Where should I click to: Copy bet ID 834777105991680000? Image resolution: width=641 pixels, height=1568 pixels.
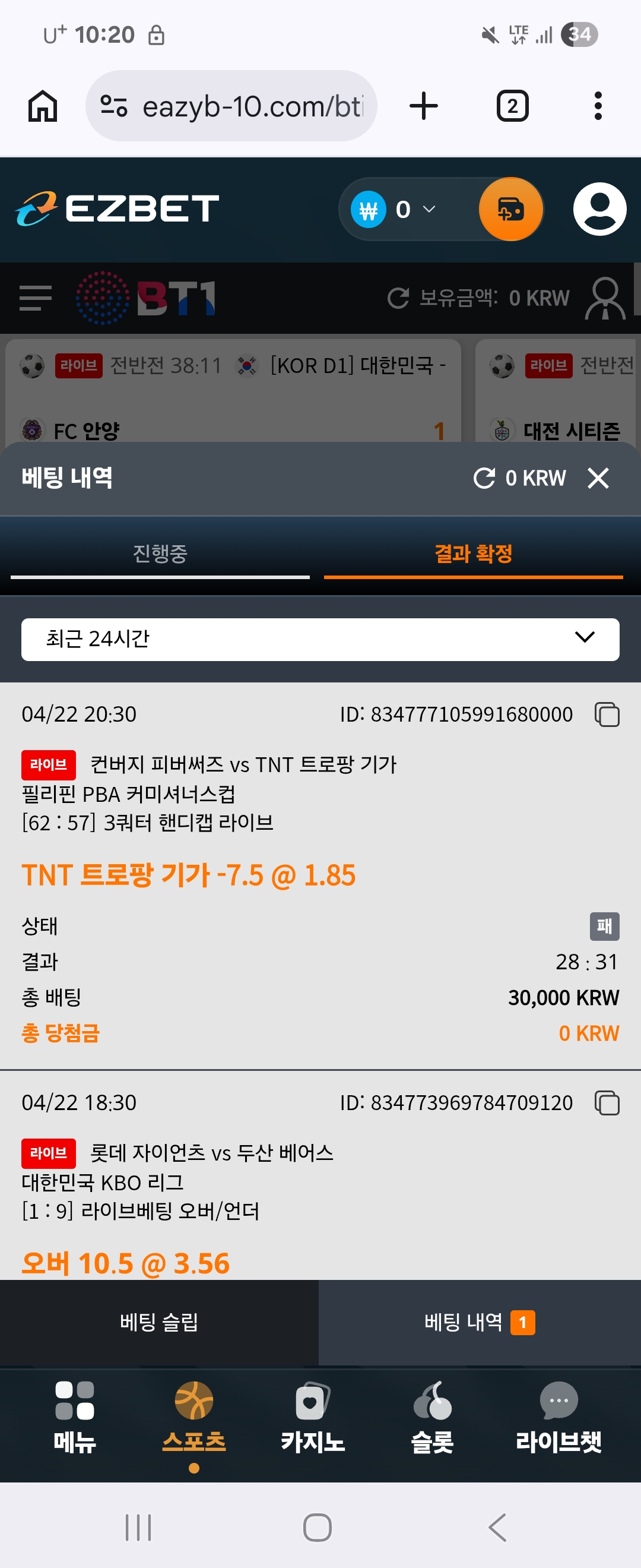click(x=607, y=714)
